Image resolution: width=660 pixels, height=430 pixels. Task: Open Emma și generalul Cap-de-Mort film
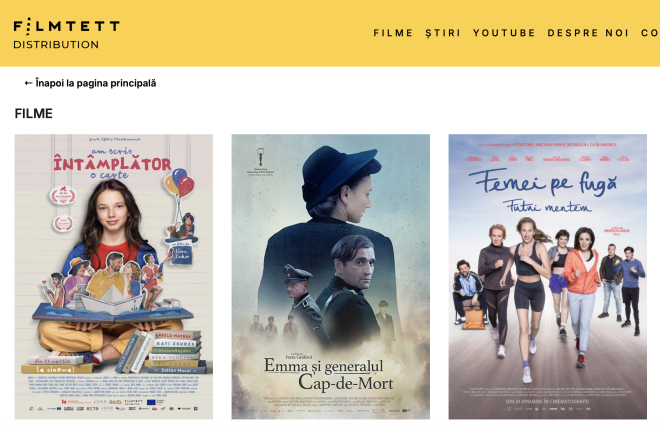tap(331, 276)
